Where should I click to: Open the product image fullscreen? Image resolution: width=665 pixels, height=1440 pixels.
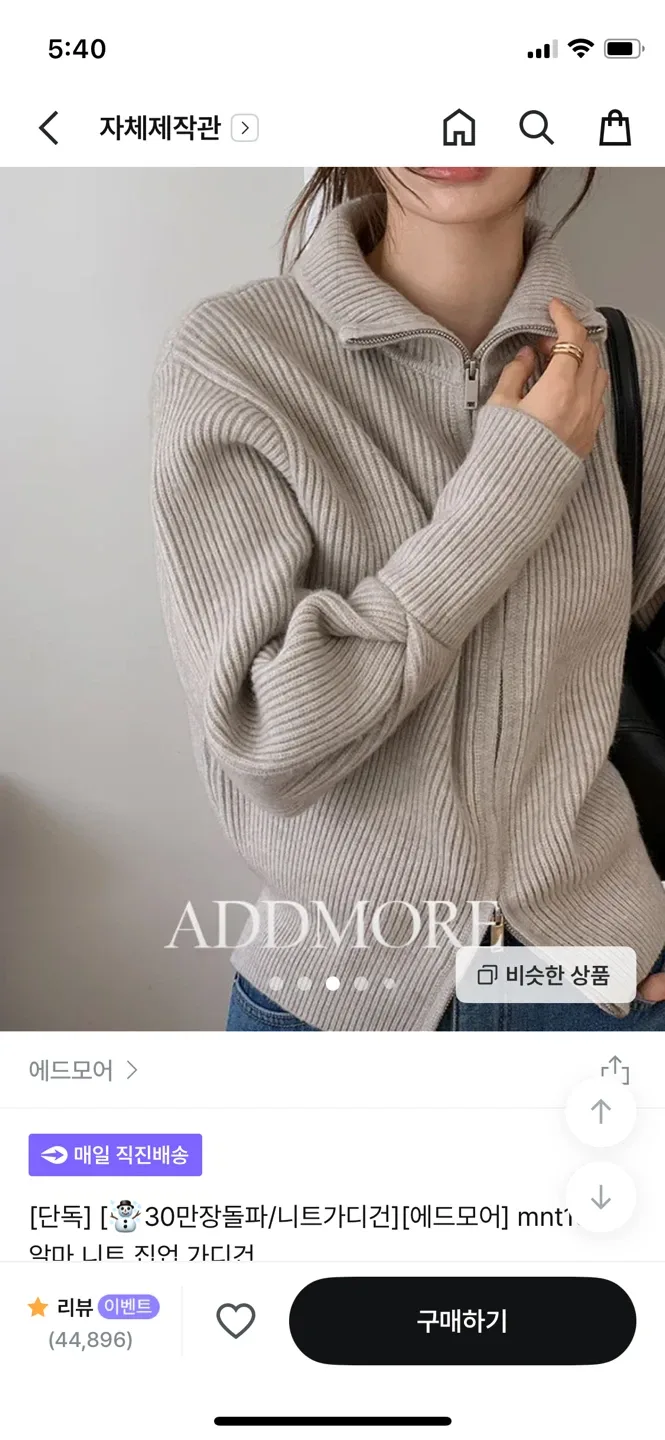[x=332, y=600]
